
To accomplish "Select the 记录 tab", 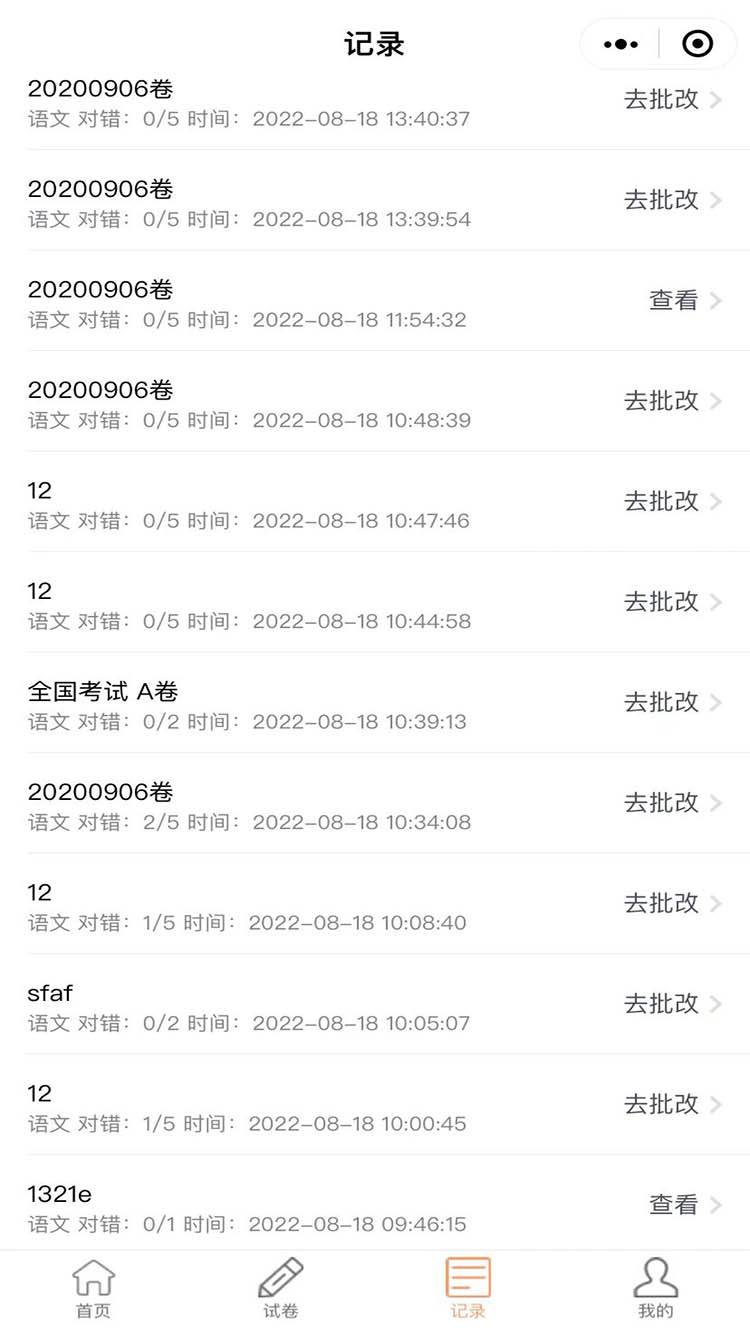I will point(468,1290).
